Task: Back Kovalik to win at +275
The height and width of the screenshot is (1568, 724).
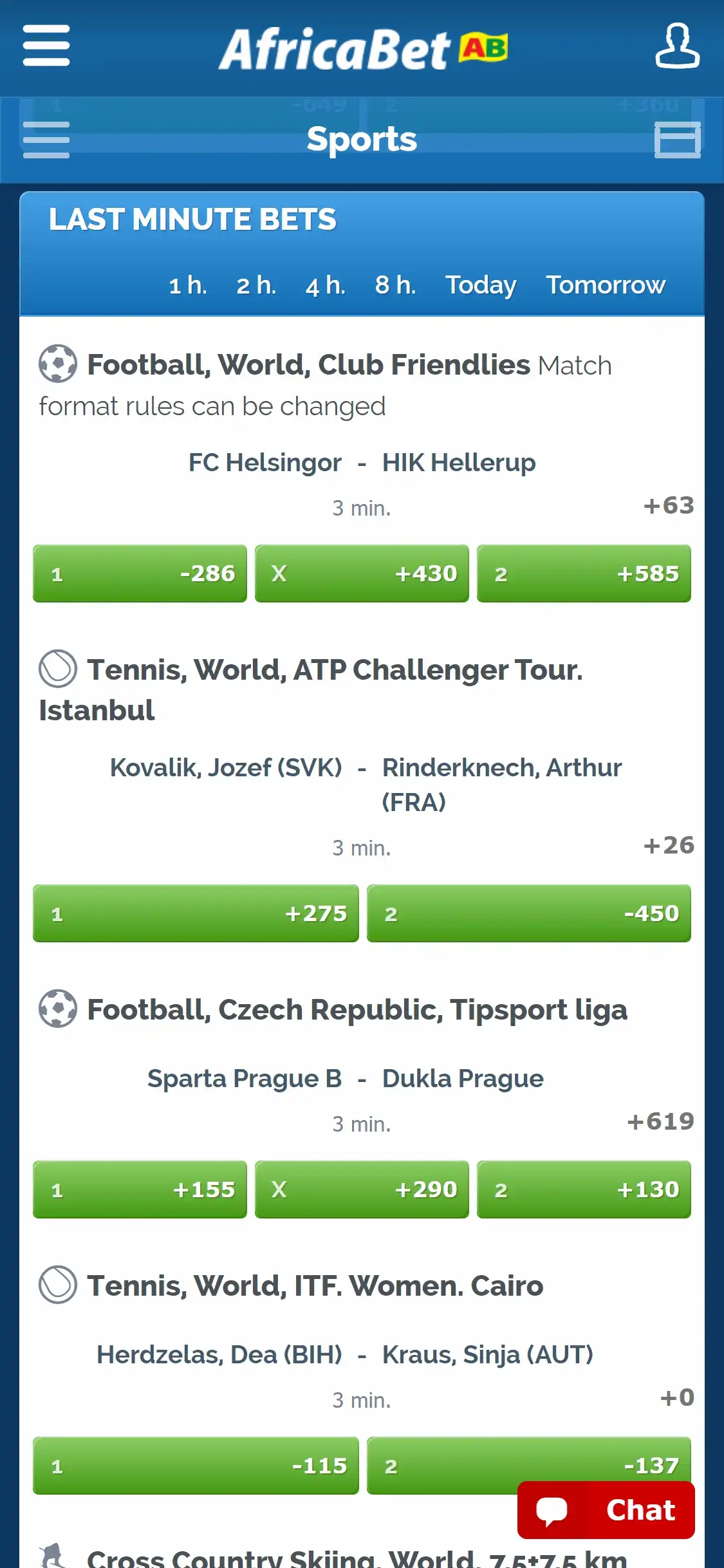Action: [196, 913]
